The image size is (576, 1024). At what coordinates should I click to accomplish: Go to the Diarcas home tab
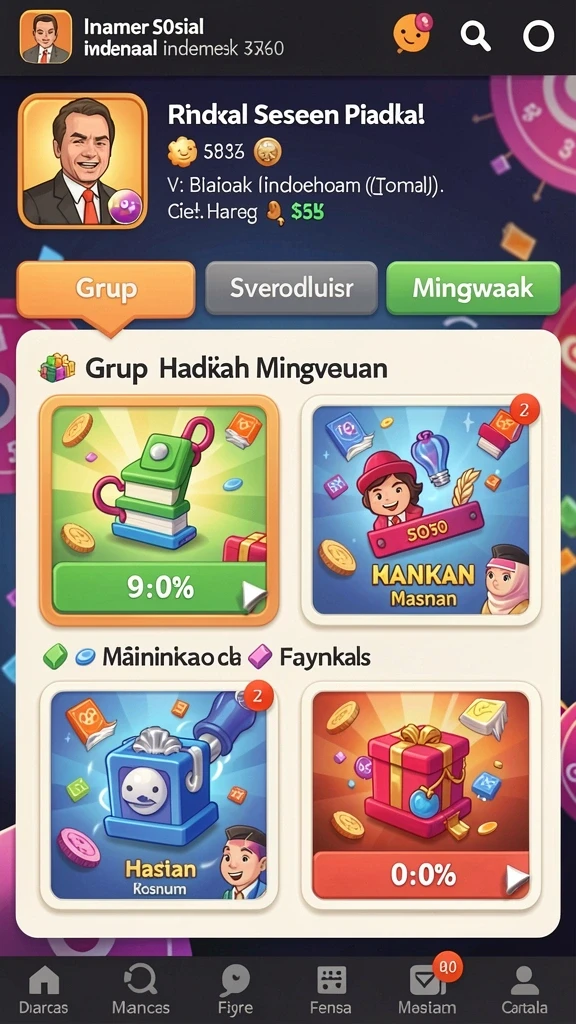point(44,990)
